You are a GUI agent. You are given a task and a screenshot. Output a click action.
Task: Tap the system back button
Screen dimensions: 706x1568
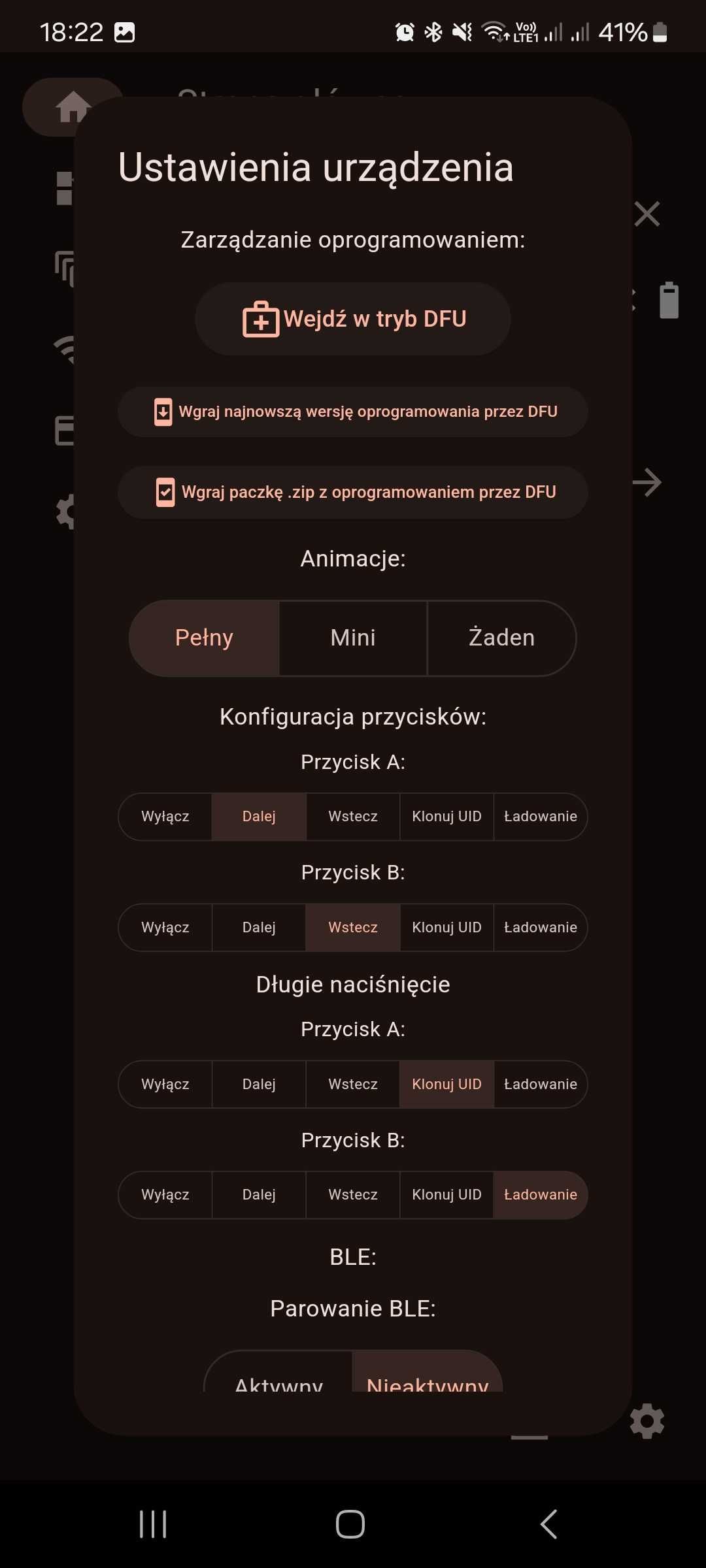tap(549, 1524)
